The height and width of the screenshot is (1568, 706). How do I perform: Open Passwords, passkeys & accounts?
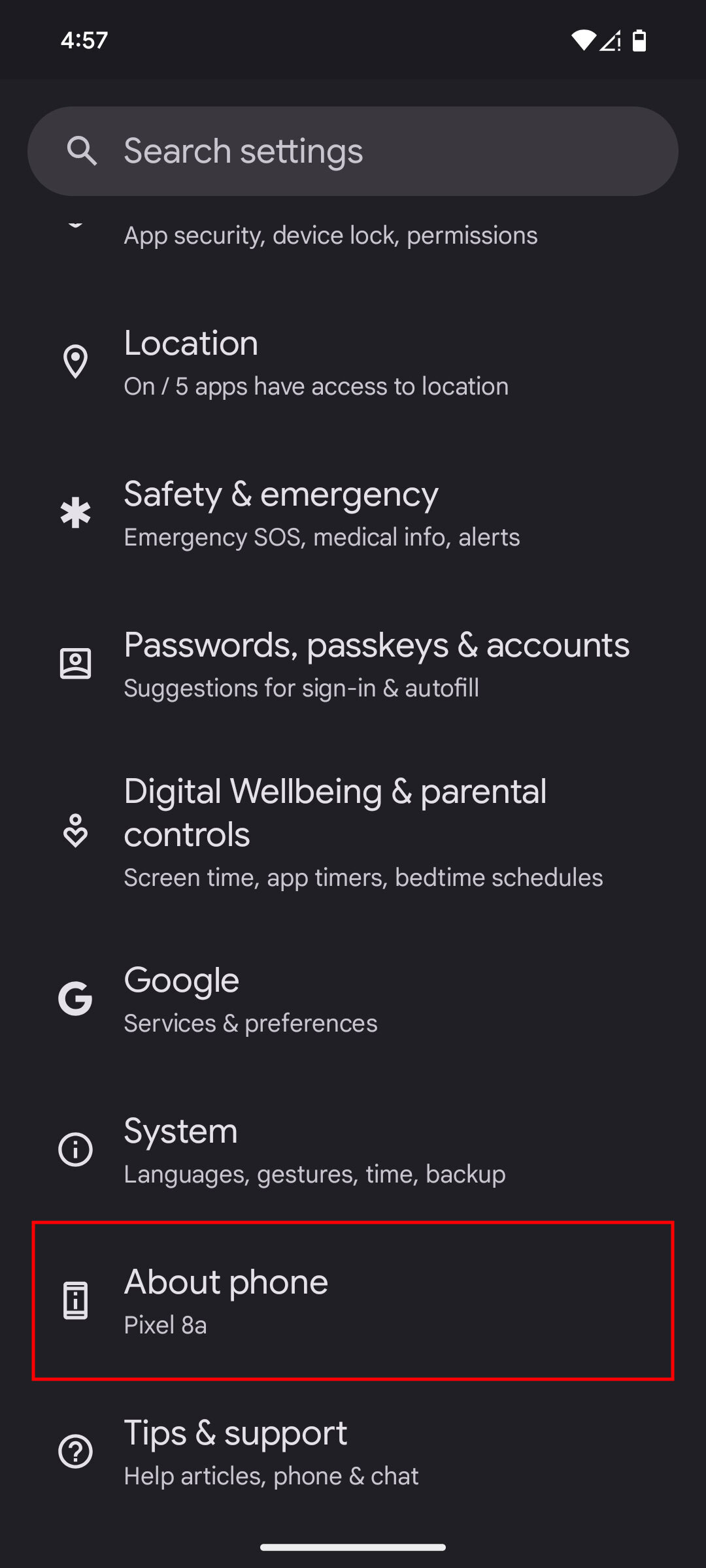click(353, 664)
